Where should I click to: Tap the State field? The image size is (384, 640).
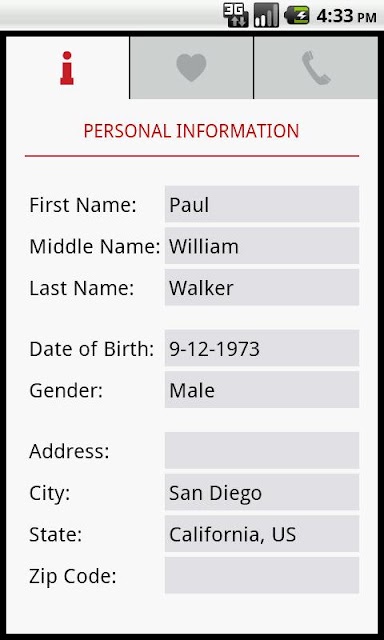[x=262, y=534]
